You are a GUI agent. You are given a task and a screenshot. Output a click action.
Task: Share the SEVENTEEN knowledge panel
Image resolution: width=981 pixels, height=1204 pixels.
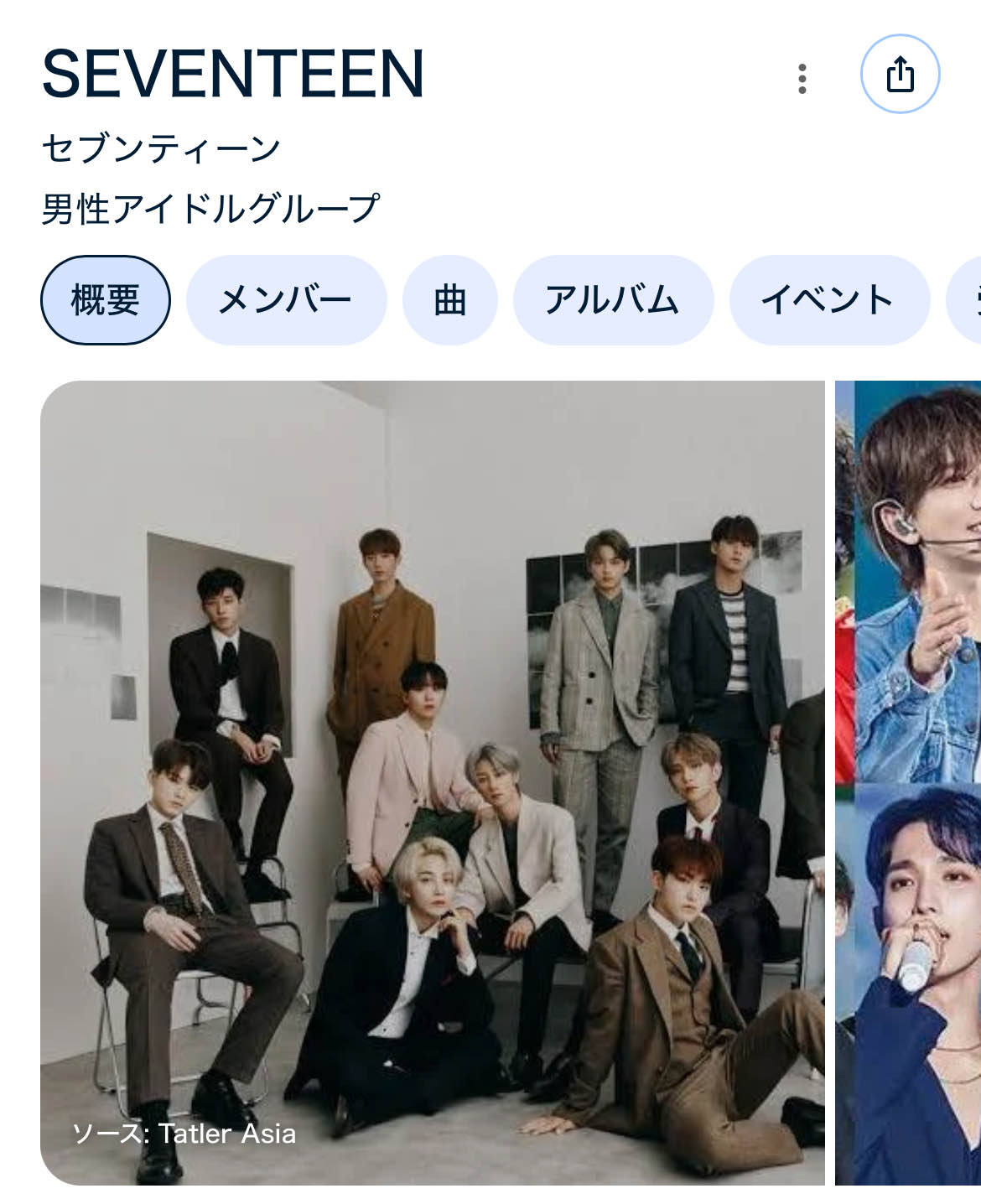900,74
